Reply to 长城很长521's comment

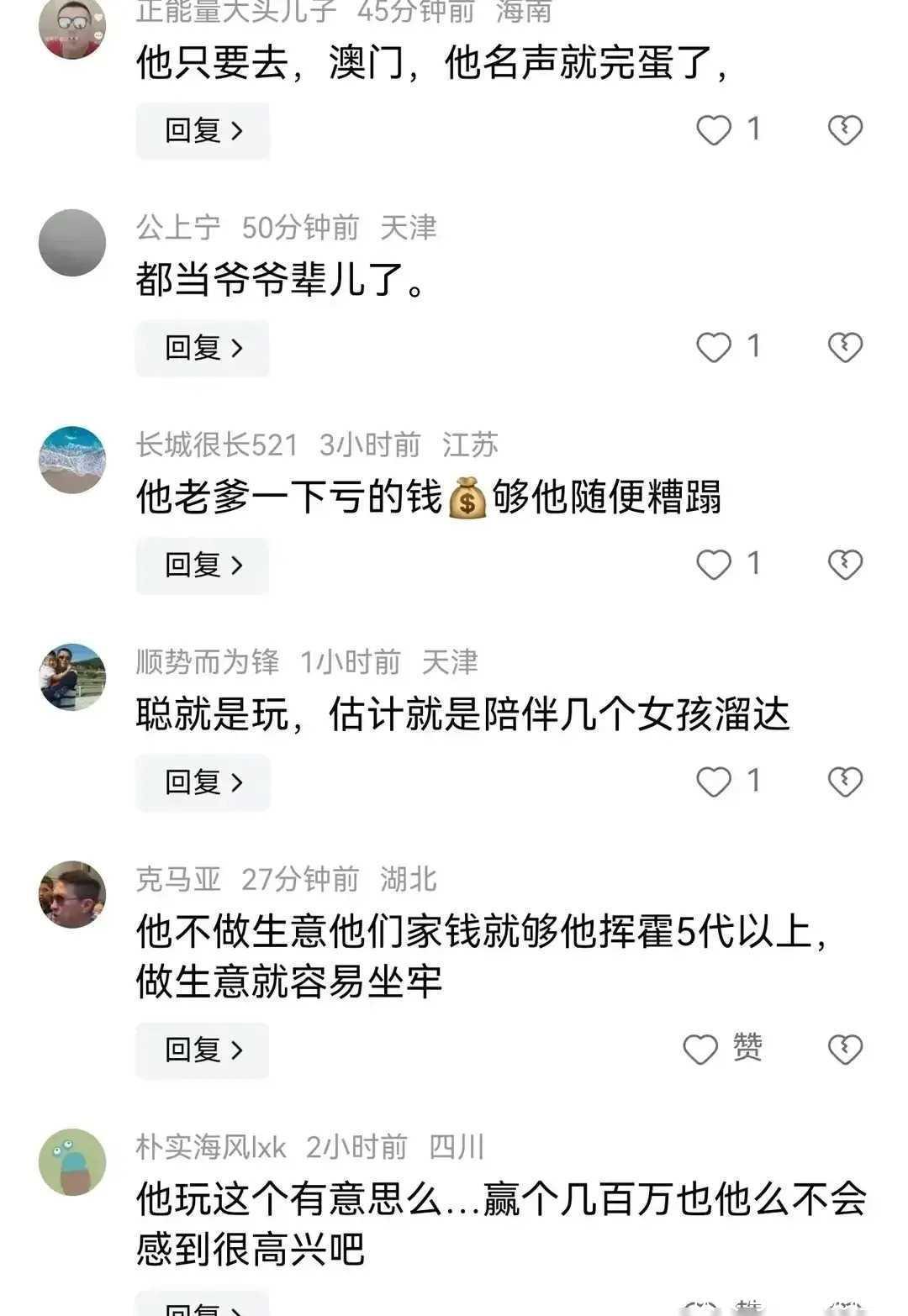[x=203, y=566]
